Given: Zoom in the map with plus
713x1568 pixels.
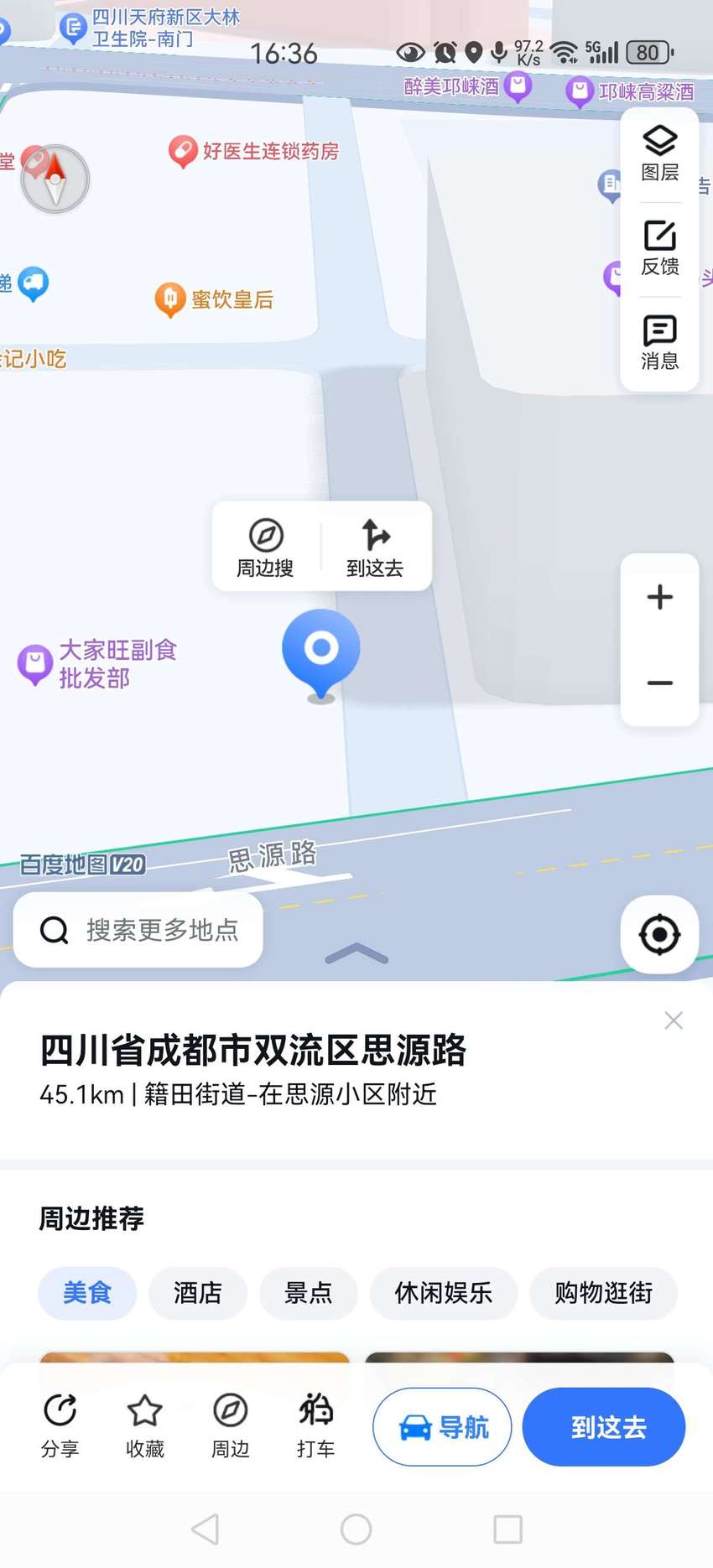Looking at the screenshot, I should click(660, 597).
